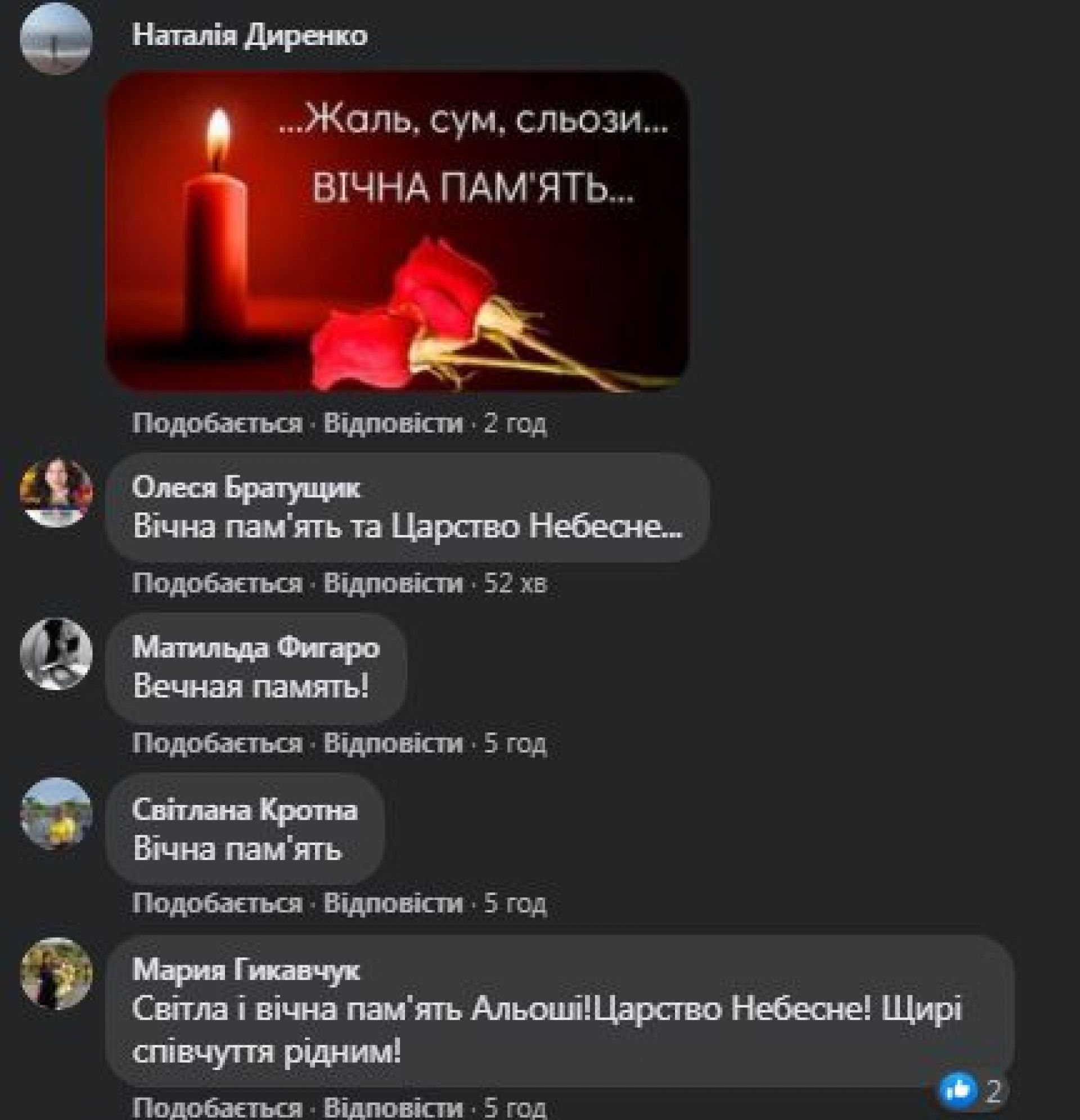The width and height of the screenshot is (1080, 1120).
Task: Reply to Олеся Братущик's comment
Action: pyautogui.click(x=393, y=583)
